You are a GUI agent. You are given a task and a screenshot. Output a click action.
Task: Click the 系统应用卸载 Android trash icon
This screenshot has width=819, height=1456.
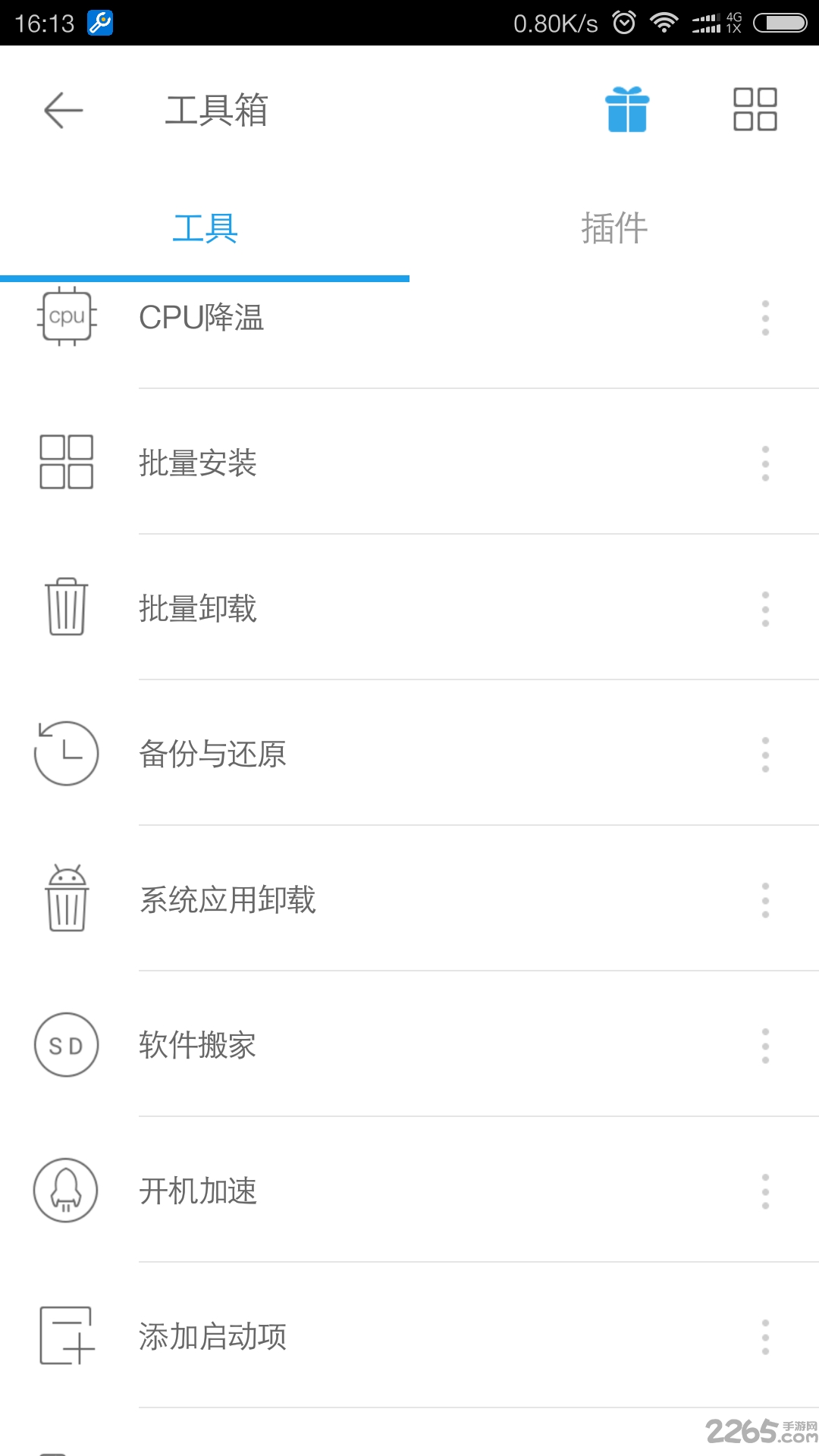point(66,900)
